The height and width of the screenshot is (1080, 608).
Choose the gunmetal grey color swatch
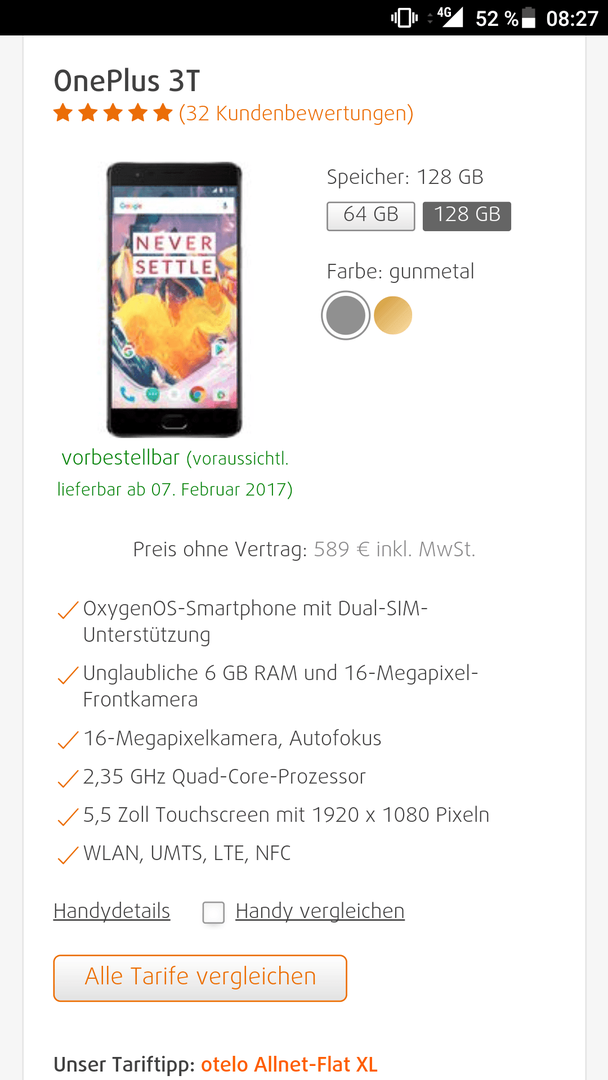[346, 316]
